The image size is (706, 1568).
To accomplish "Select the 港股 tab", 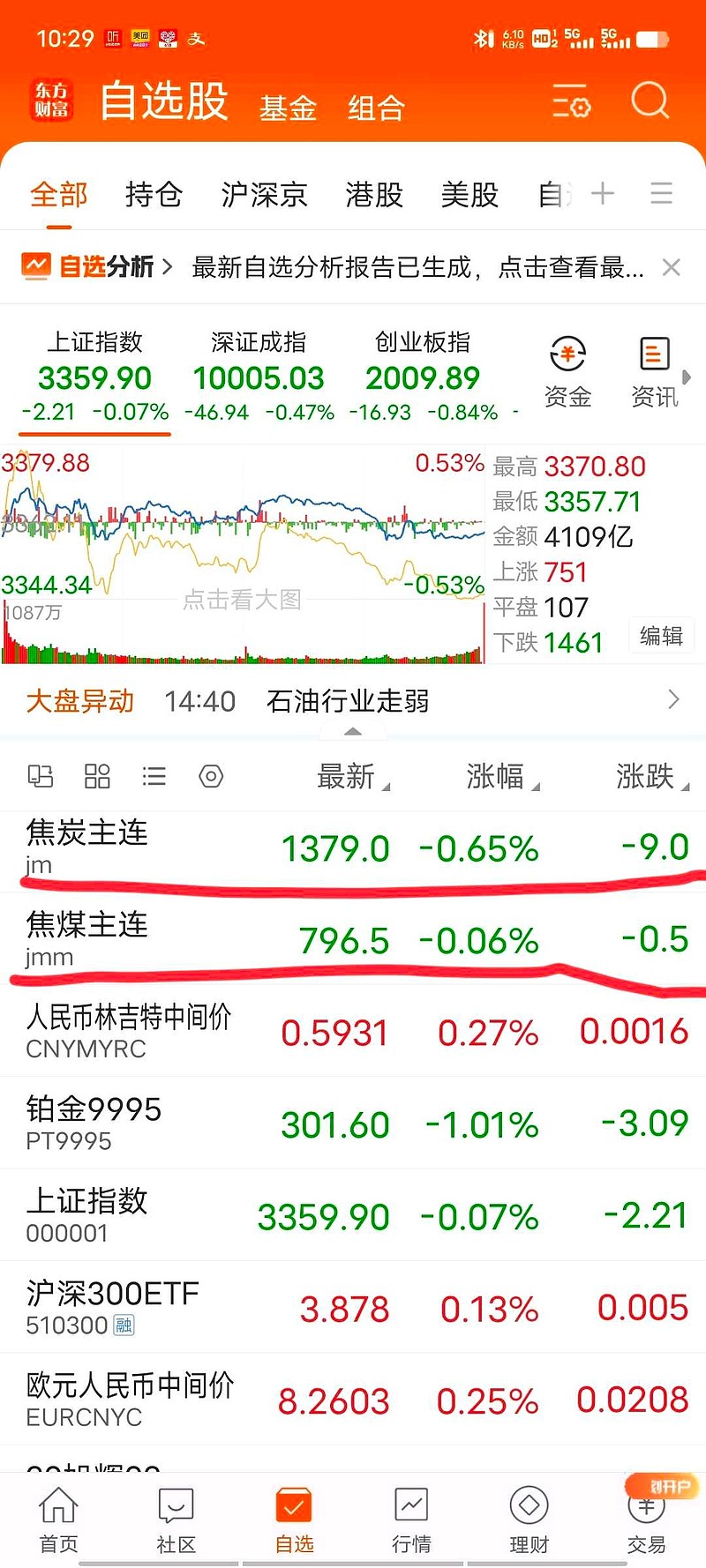I will click(374, 194).
